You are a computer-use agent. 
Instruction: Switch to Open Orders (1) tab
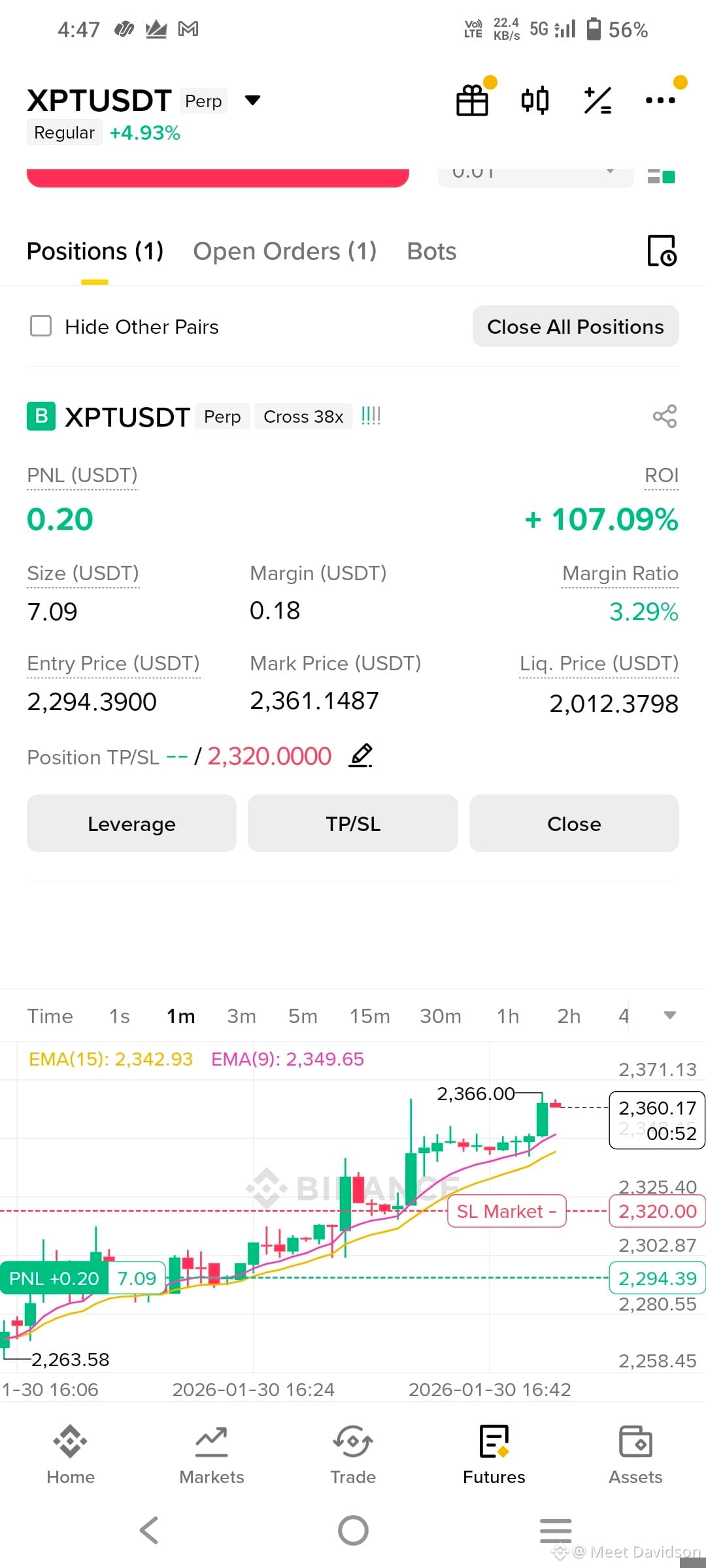click(285, 252)
